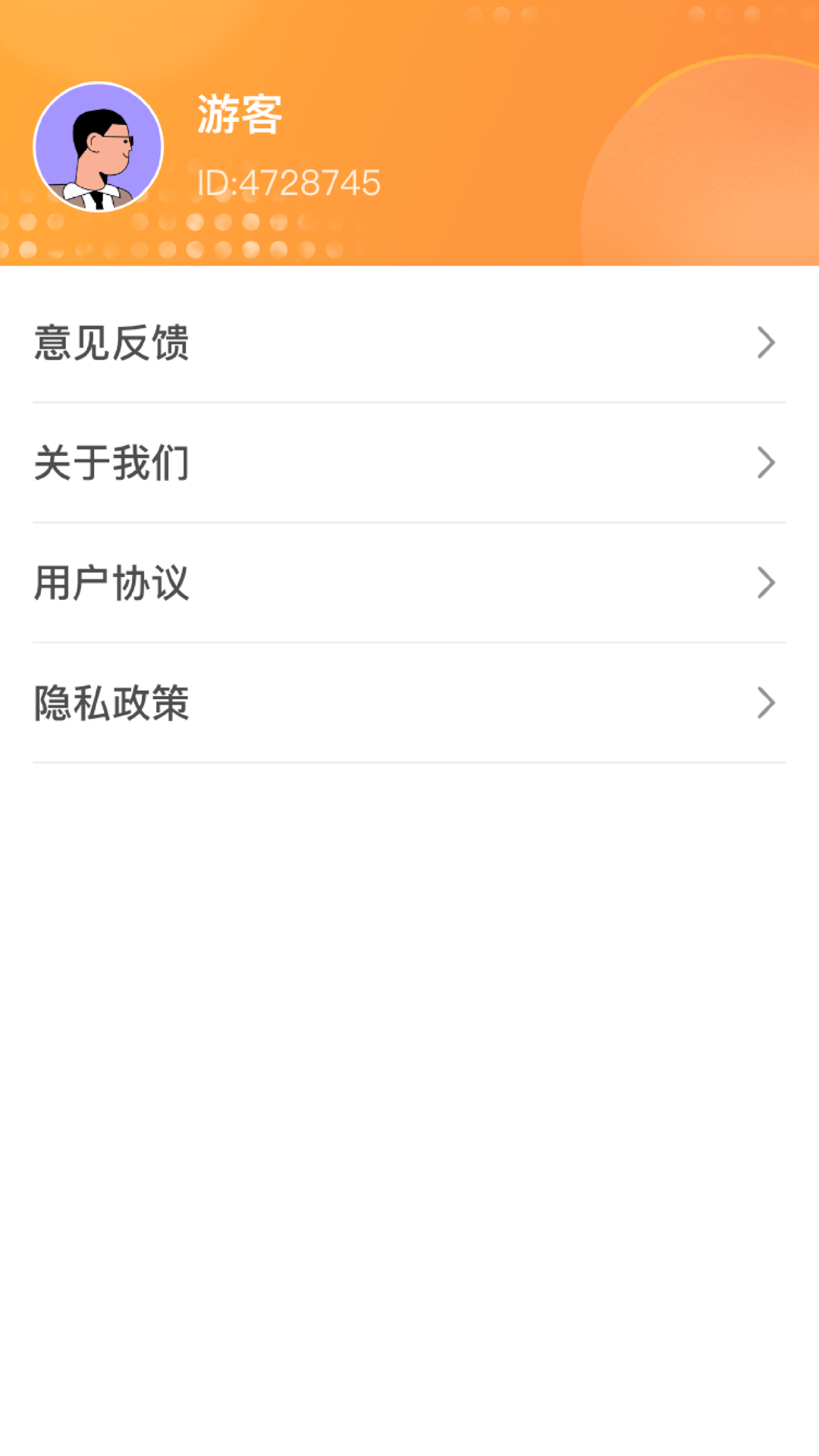The image size is (819, 1456).
Task: Tap the about us list row
Action: click(409, 463)
